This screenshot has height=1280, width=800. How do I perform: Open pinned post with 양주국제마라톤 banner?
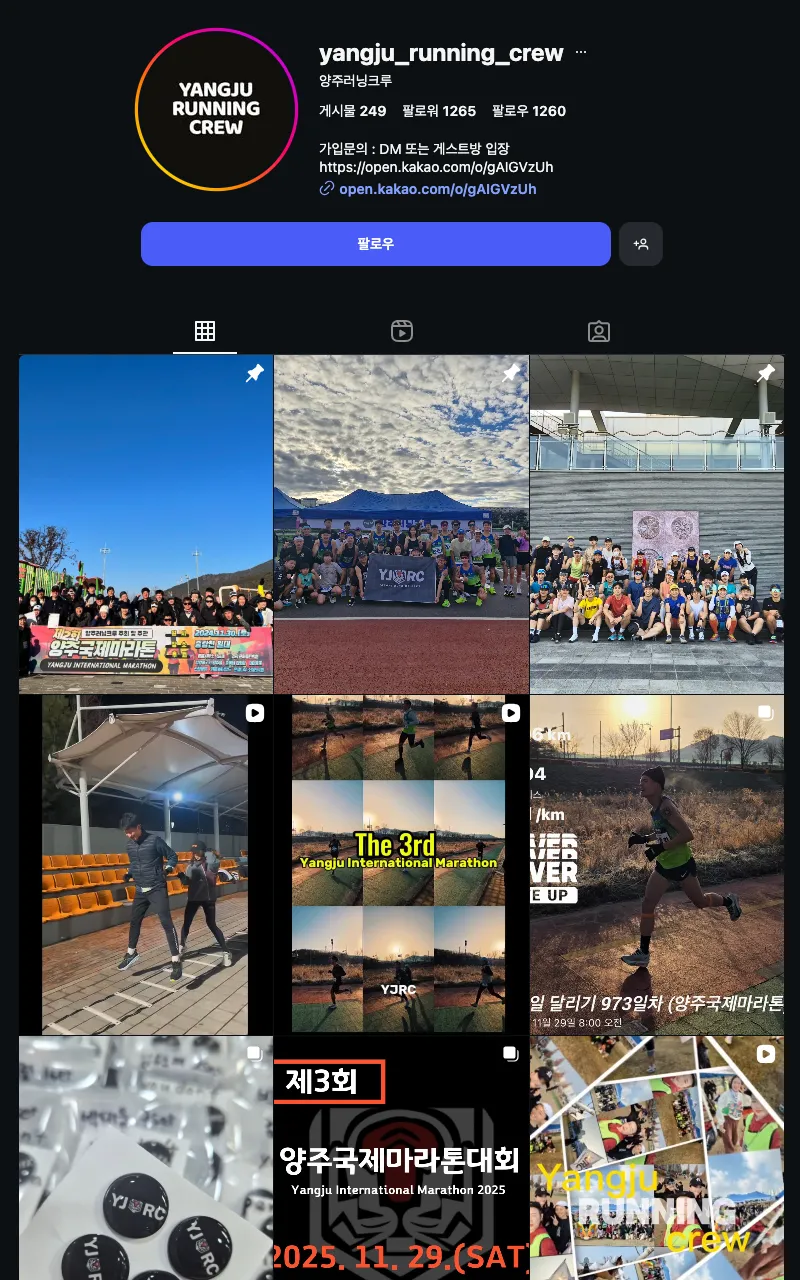[146, 524]
